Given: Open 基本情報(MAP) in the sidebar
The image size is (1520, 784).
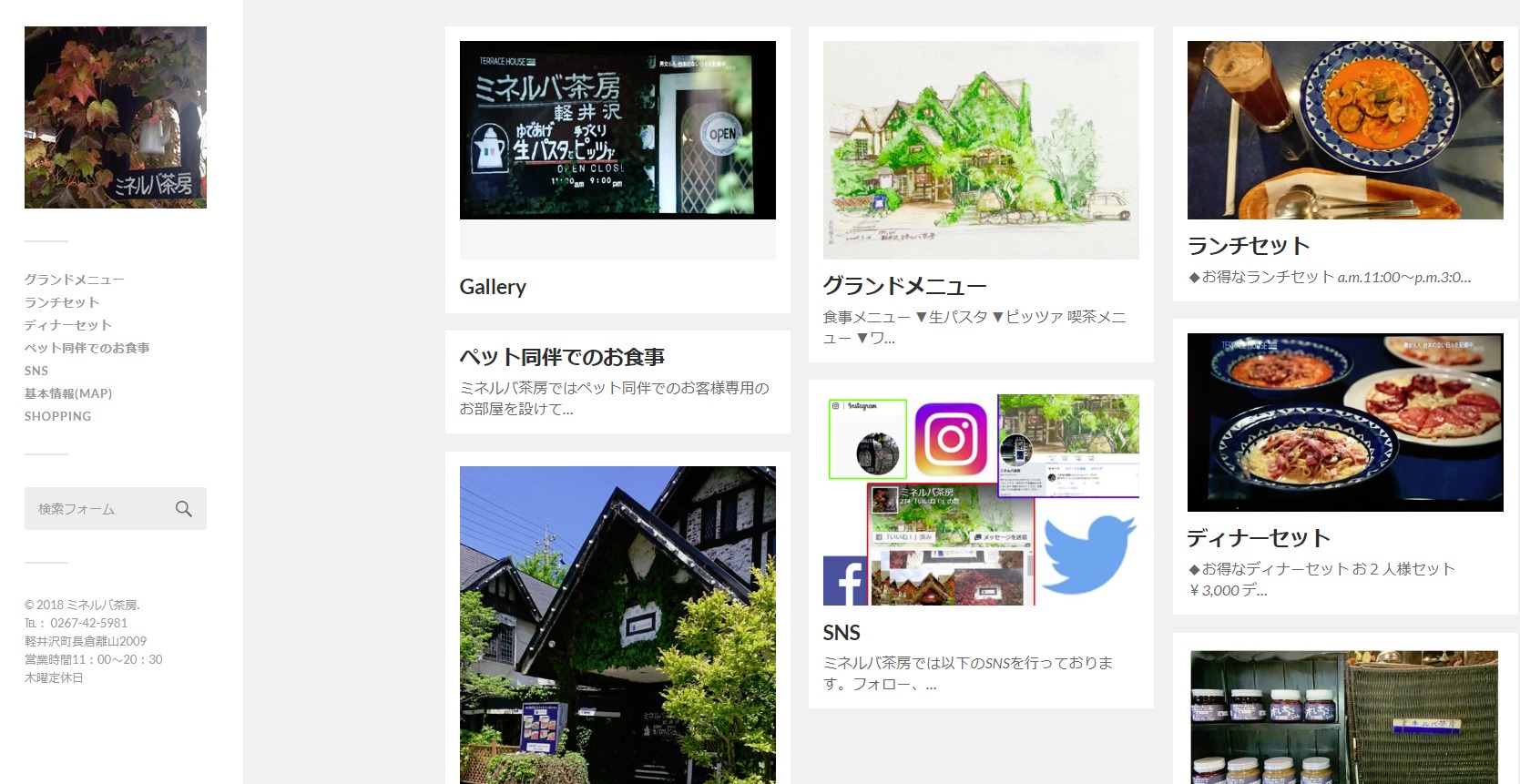Looking at the screenshot, I should 68,393.
